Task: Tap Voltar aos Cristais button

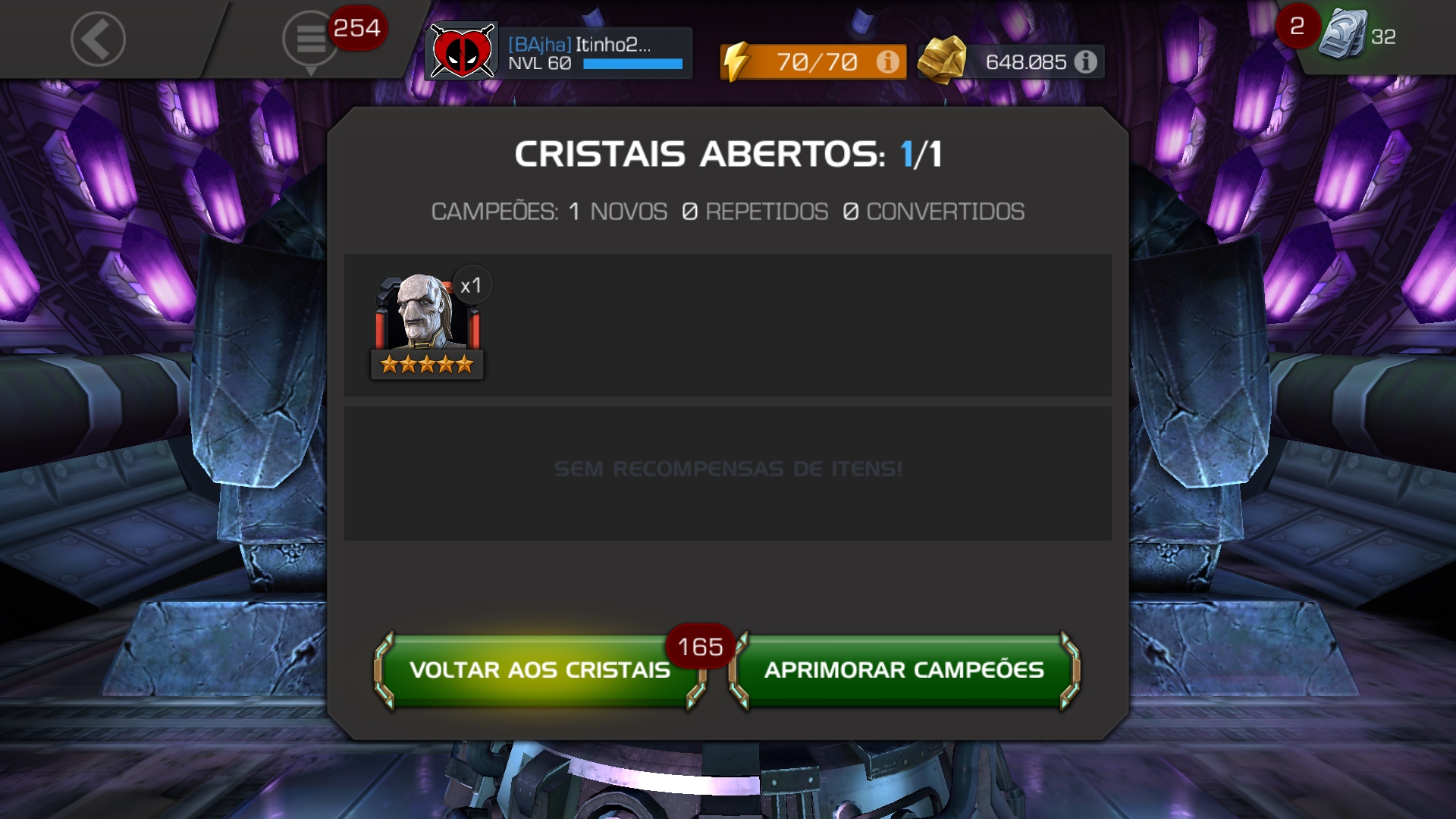Action: click(x=539, y=670)
